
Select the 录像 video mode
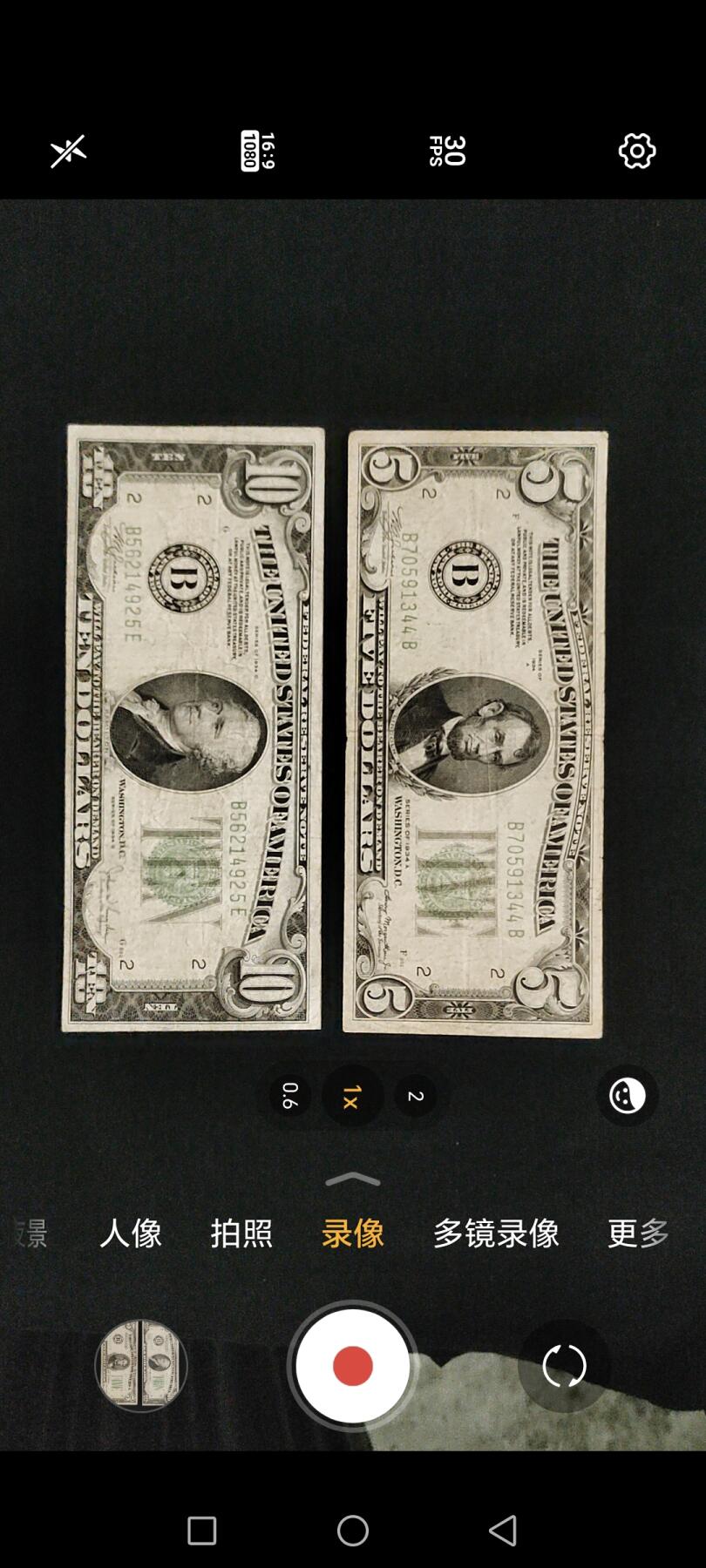click(352, 1233)
